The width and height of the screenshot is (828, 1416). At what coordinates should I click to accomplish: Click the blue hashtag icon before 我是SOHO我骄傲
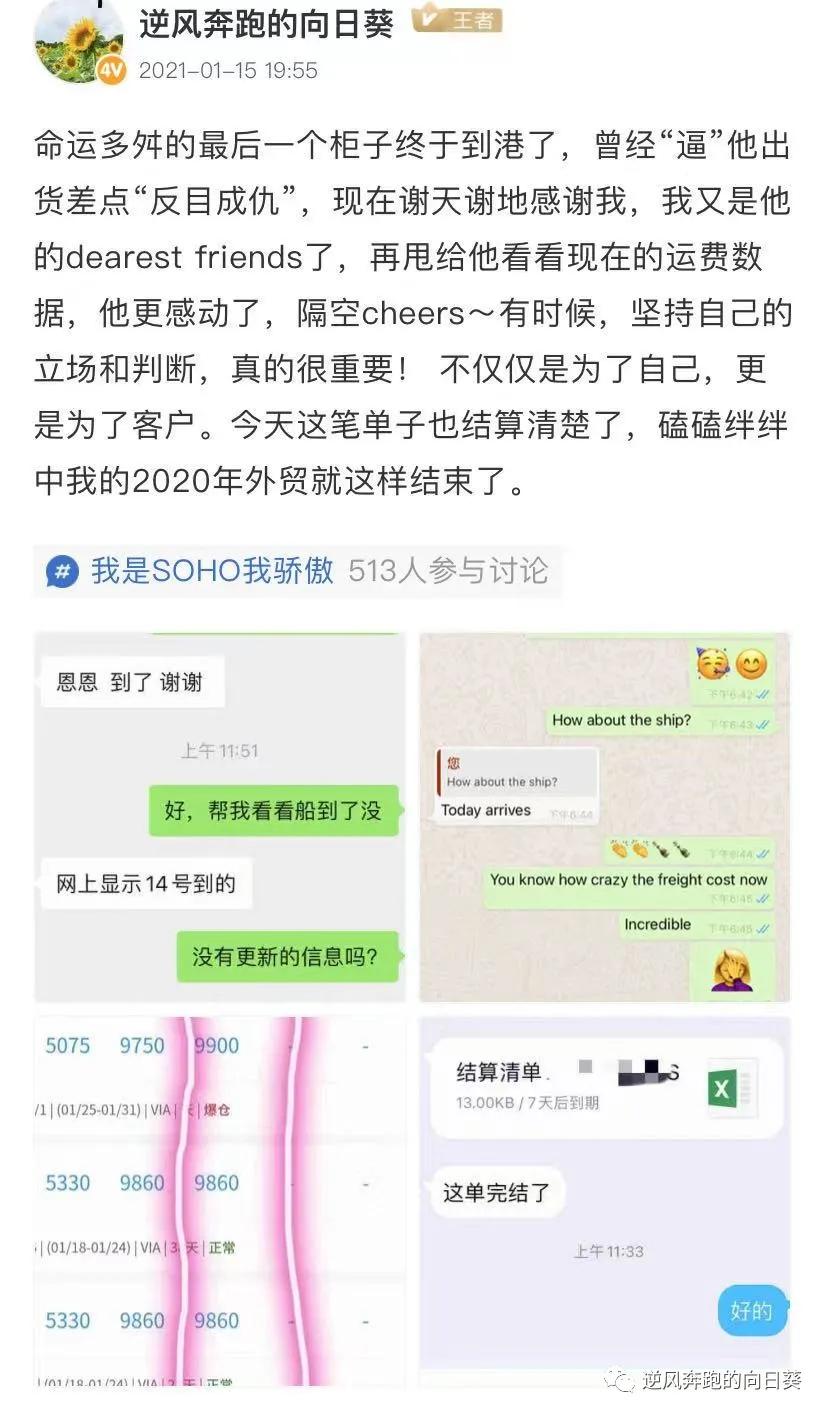pos(63,571)
